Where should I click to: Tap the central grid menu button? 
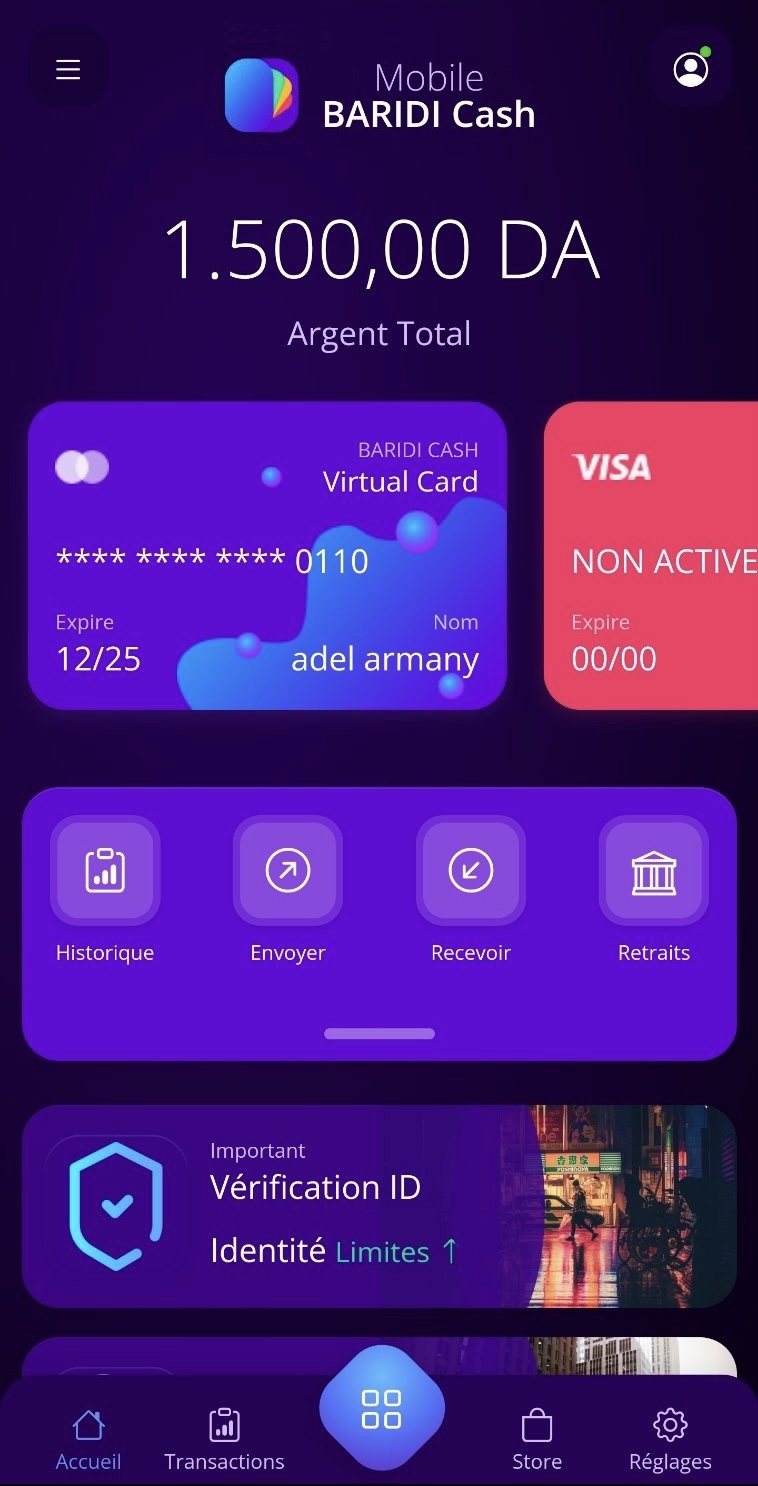(x=381, y=1408)
